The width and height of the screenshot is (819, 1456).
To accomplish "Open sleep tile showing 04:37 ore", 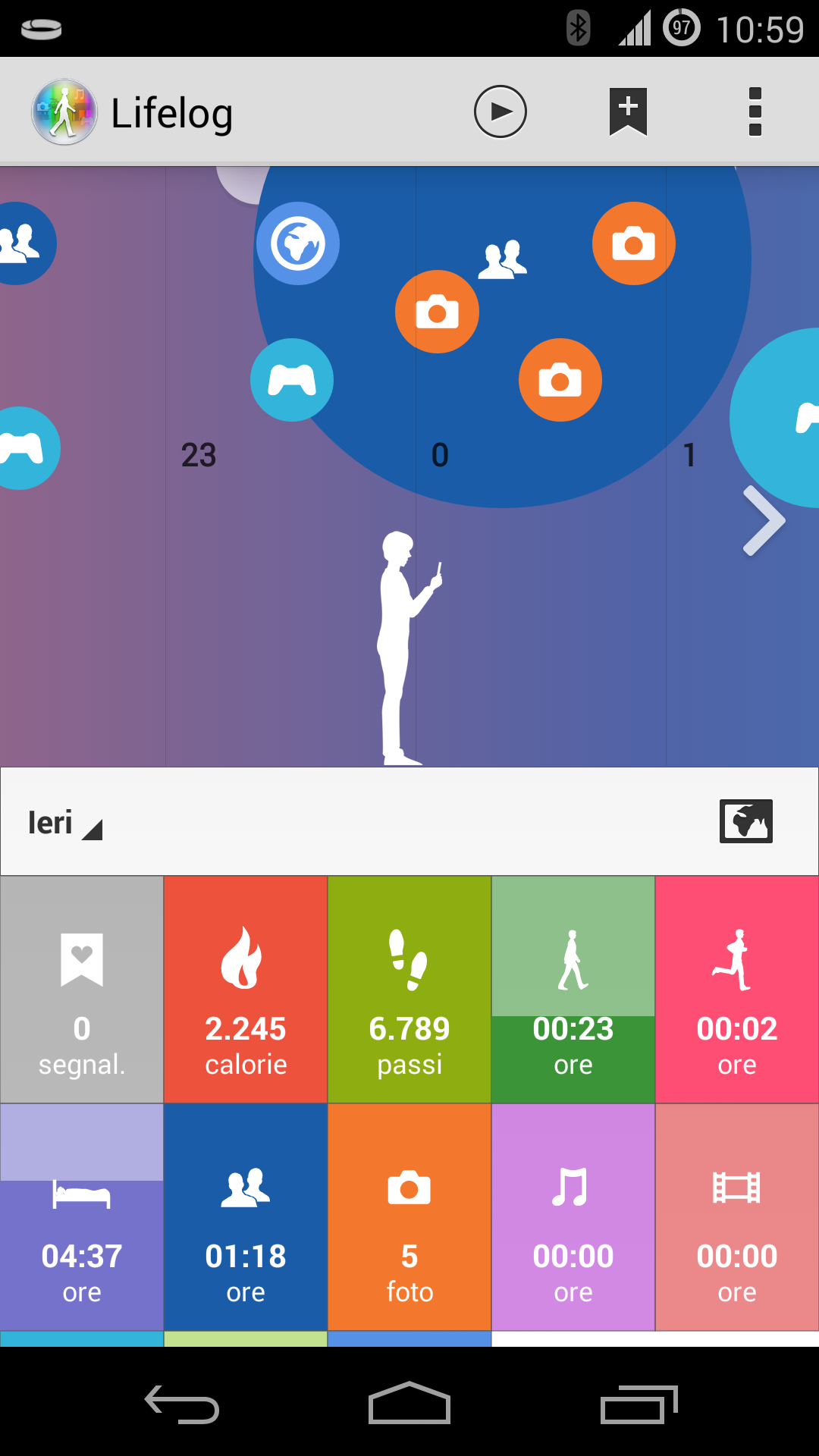I will pyautogui.click(x=82, y=1217).
